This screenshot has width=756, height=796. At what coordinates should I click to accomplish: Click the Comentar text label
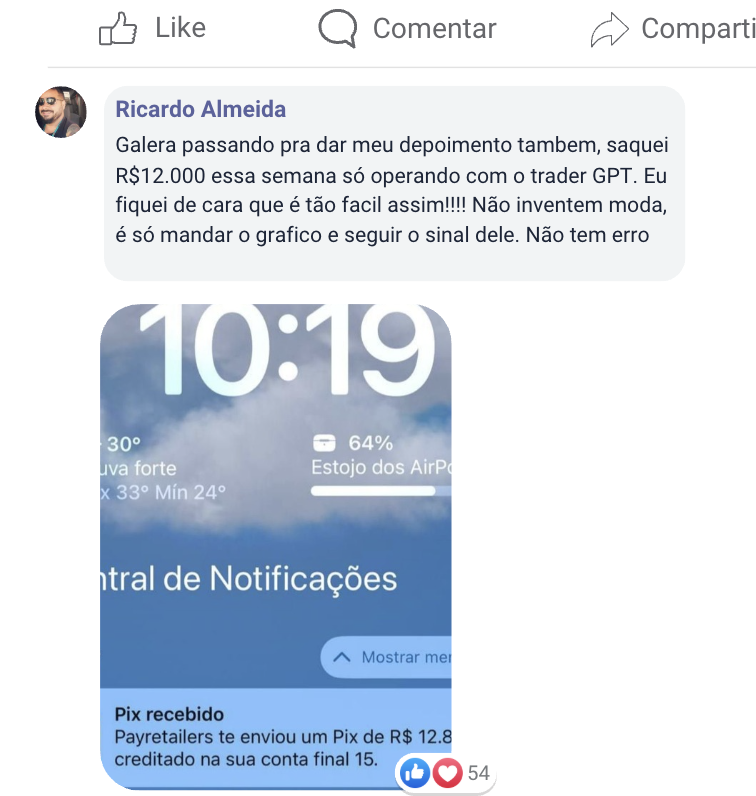(432, 28)
